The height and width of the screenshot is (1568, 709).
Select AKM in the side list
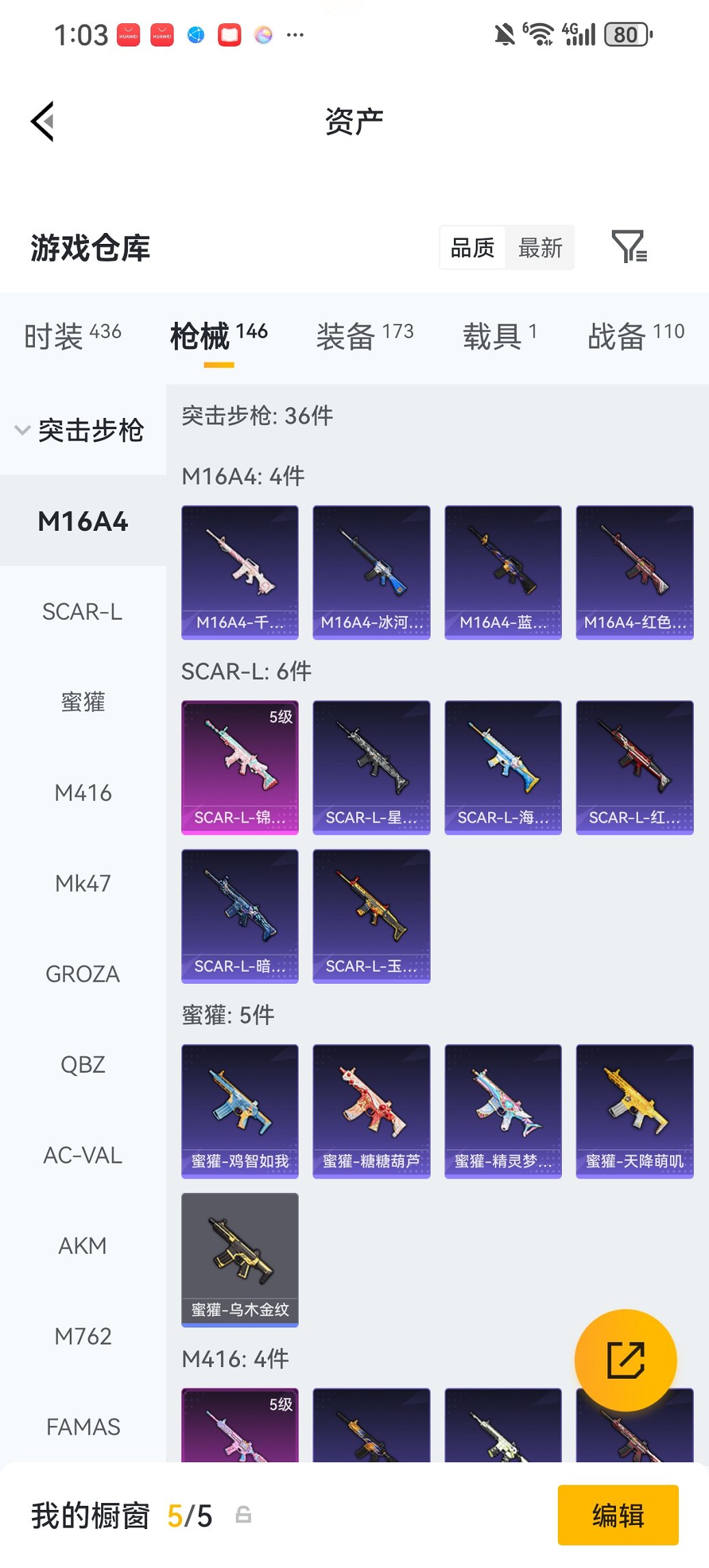83,1246
